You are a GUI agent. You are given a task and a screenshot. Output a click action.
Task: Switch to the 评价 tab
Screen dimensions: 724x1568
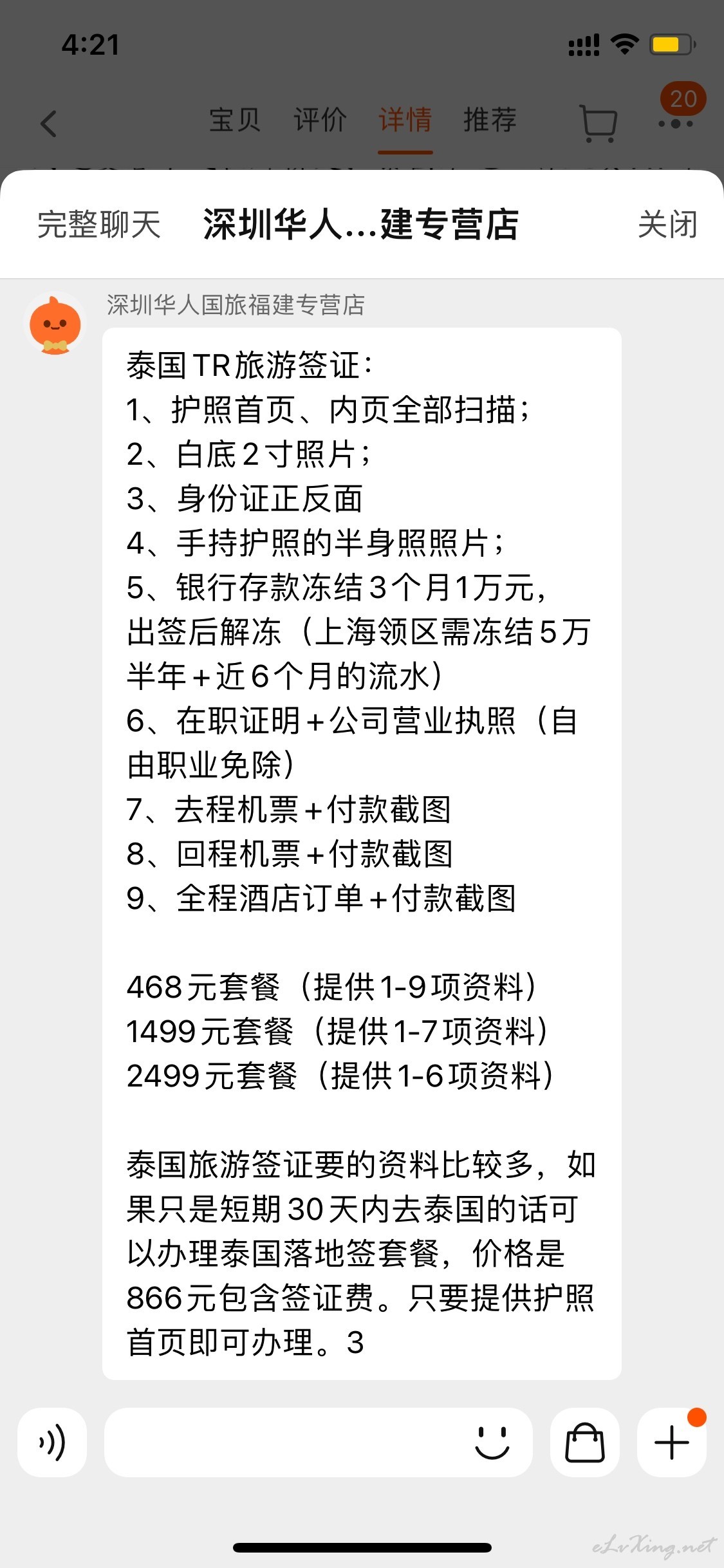click(320, 120)
